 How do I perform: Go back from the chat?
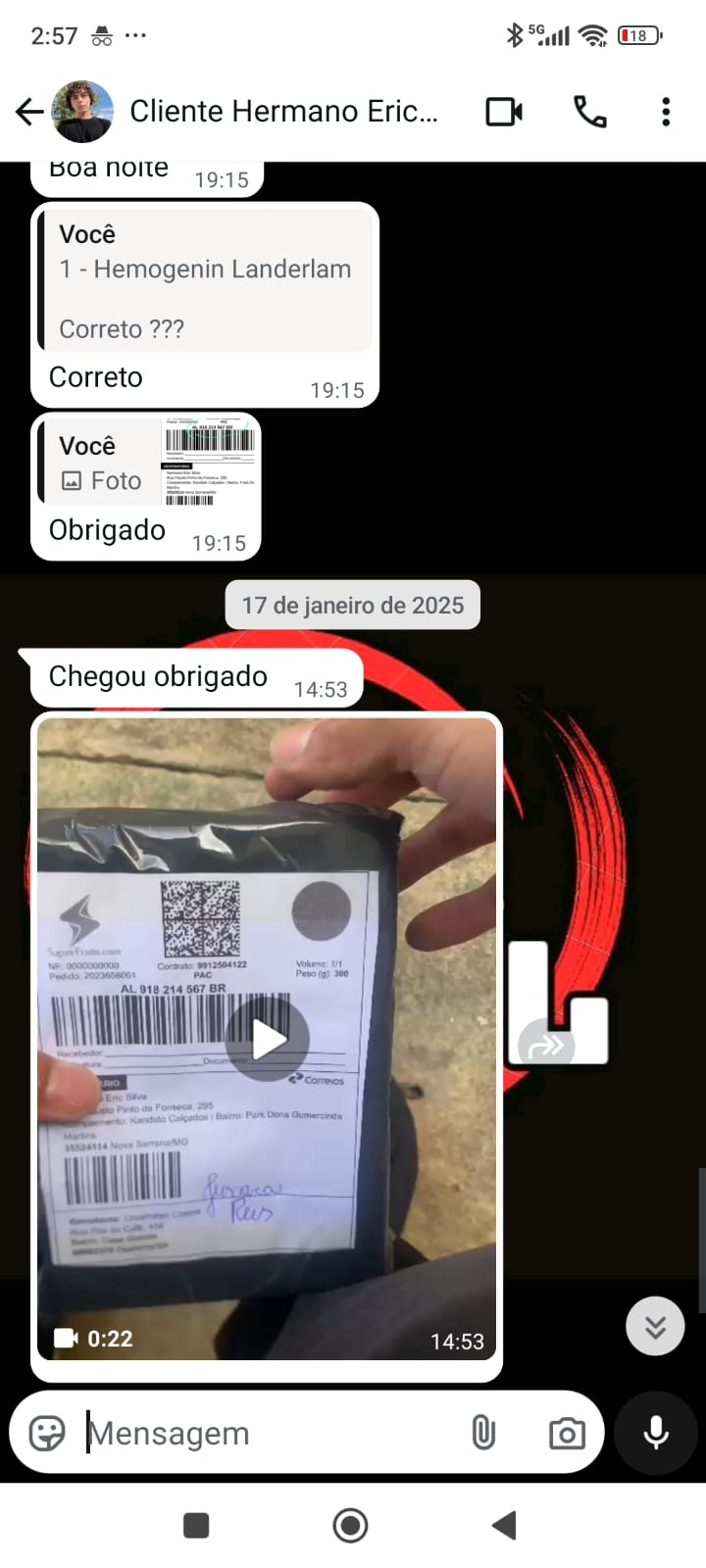point(29,112)
